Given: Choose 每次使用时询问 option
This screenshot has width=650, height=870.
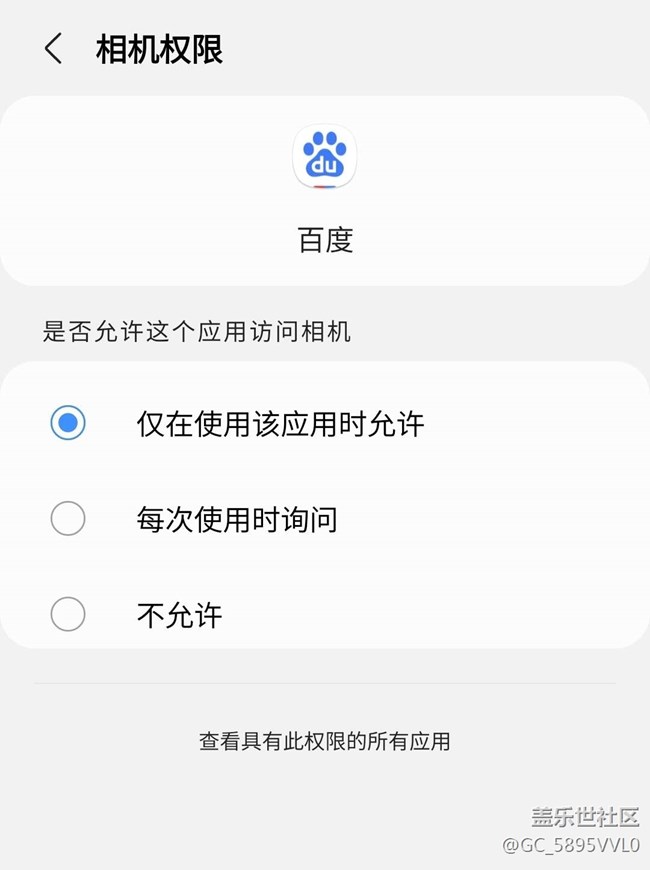Looking at the screenshot, I should coord(325,519).
